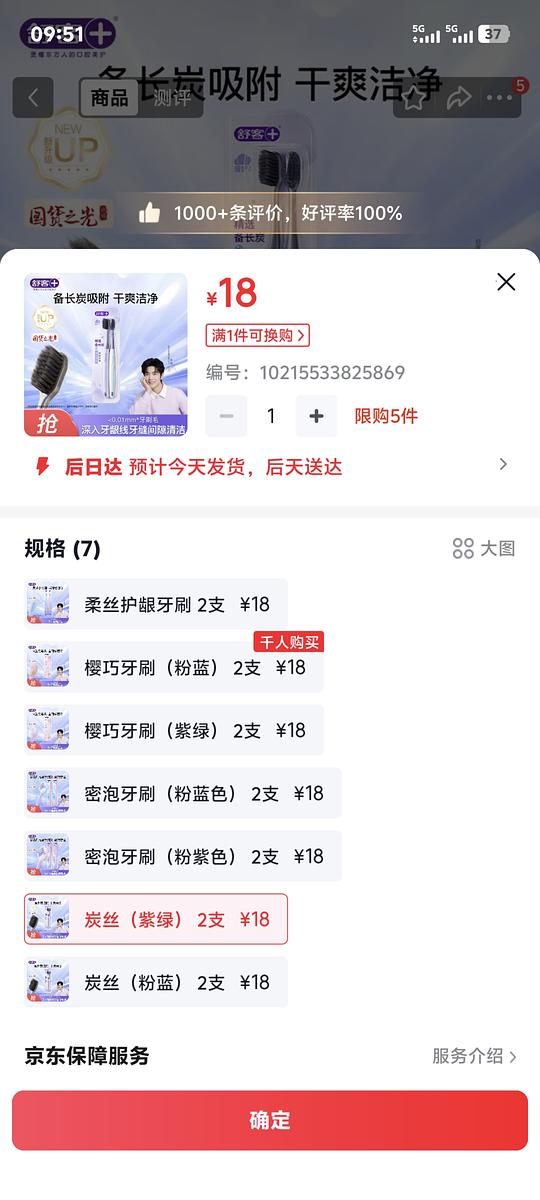Select 炭丝（粉蓝）2支 variant

click(x=156, y=982)
